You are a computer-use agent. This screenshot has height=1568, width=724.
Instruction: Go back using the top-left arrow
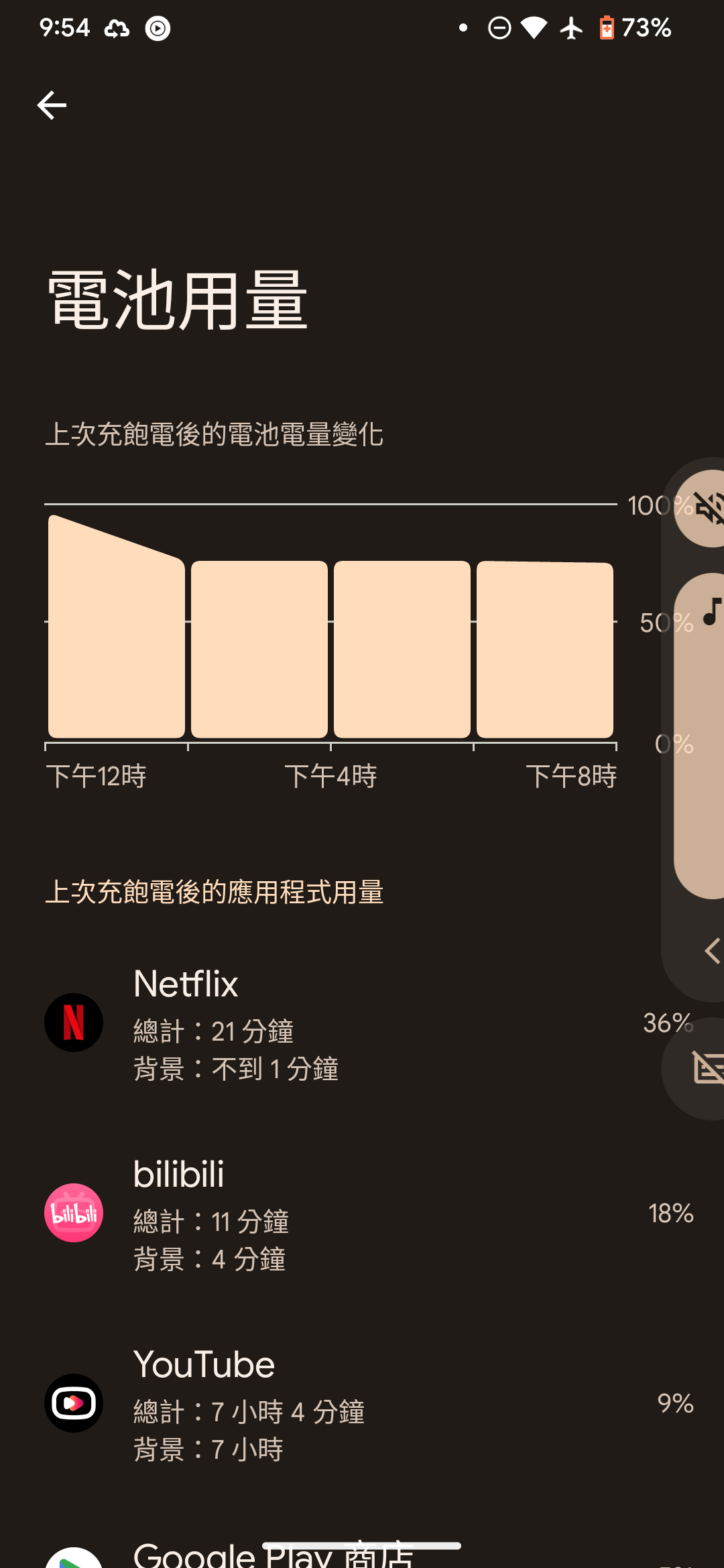52,105
